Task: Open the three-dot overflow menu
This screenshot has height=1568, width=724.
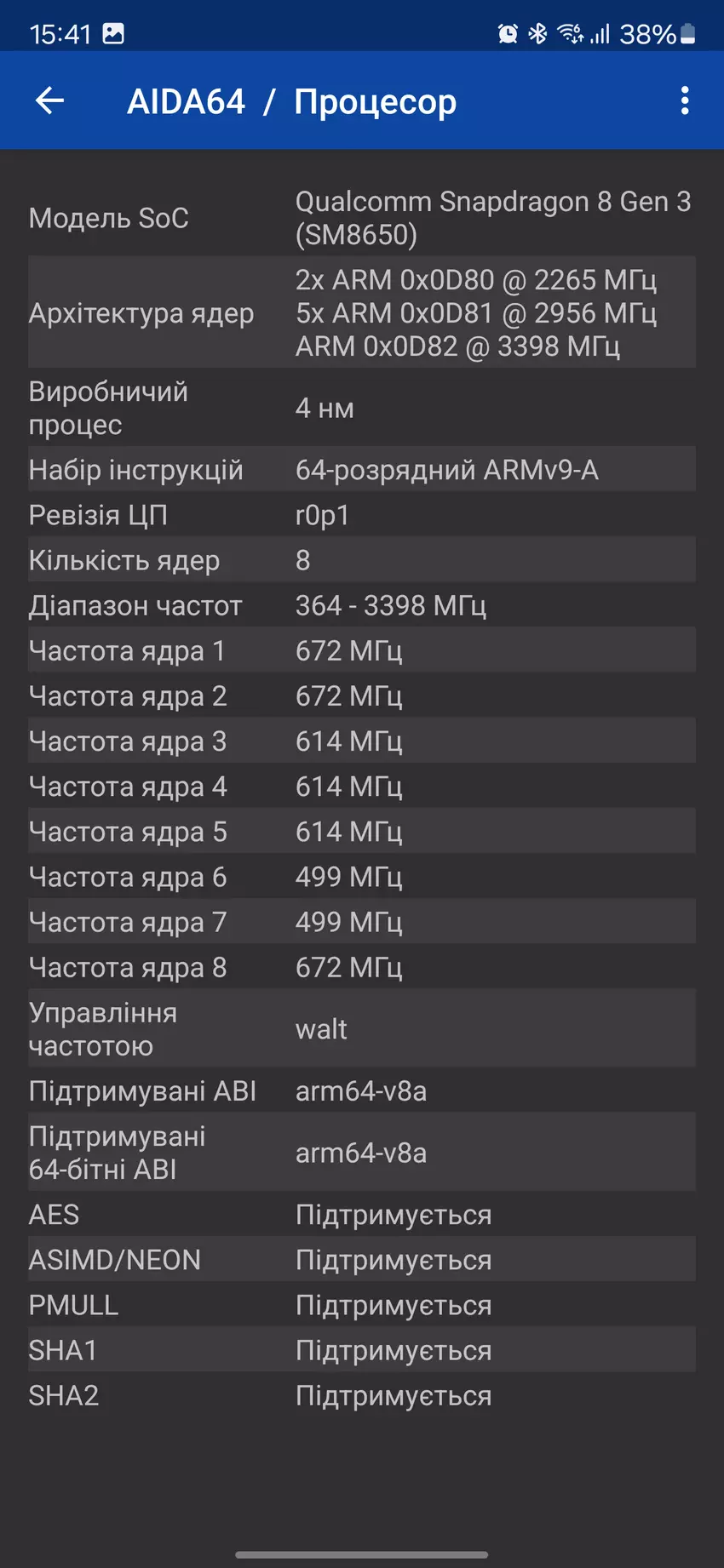Action: pos(685,101)
